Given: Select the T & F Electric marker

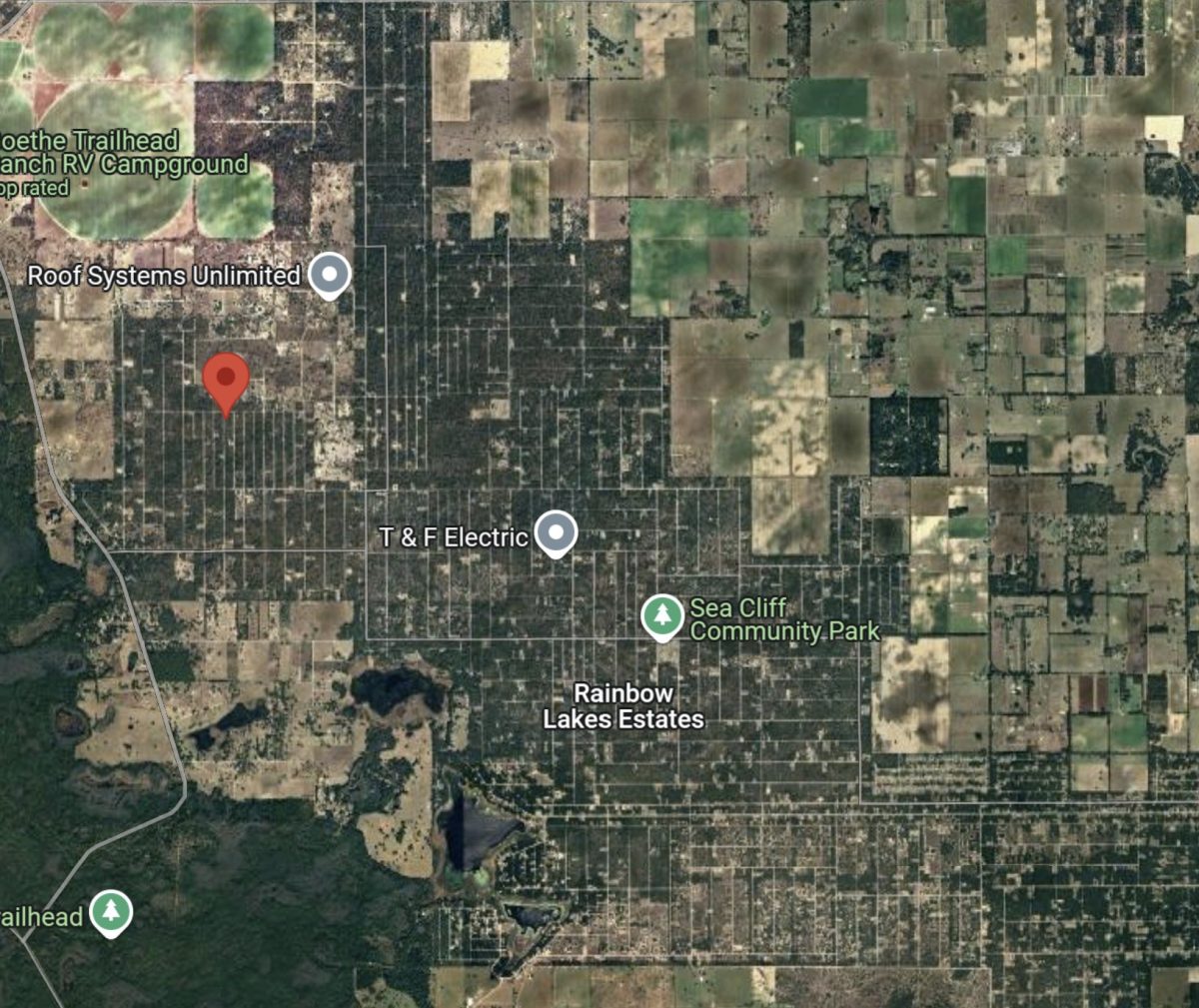Looking at the screenshot, I should coord(557,533).
